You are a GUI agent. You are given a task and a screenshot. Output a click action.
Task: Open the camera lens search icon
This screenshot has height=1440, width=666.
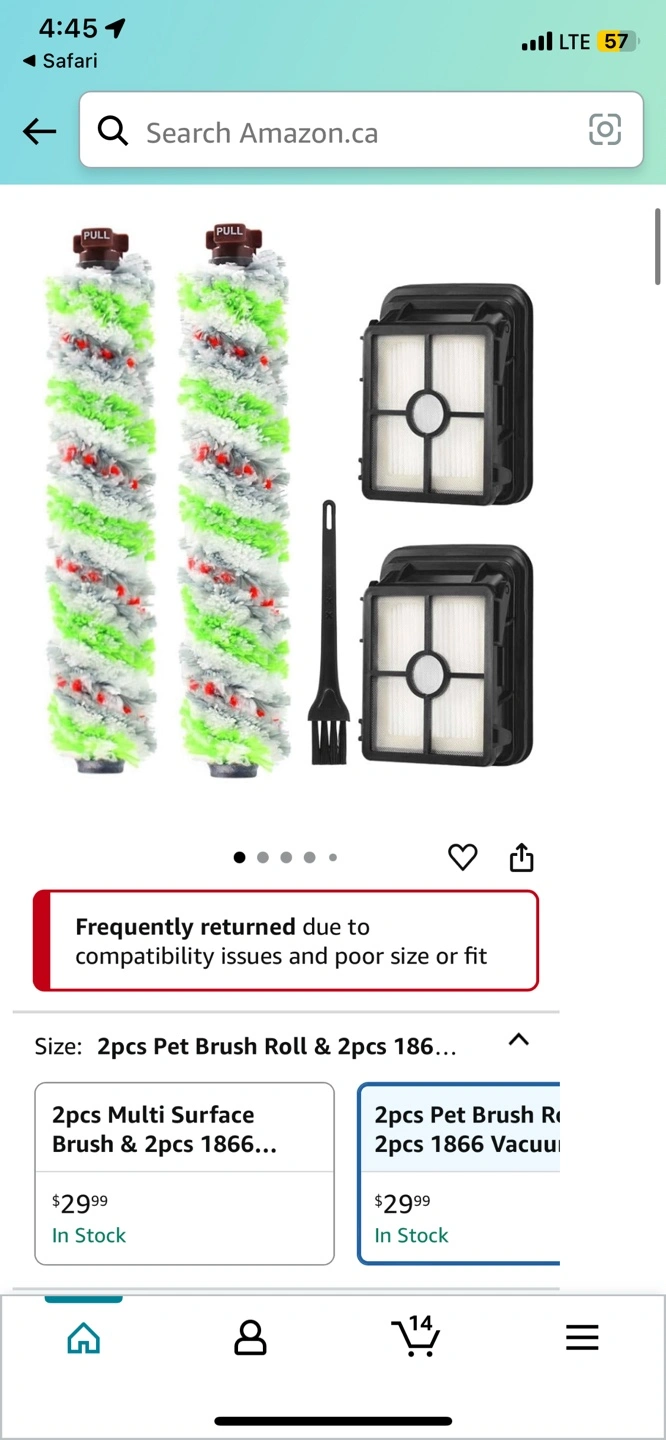pyautogui.click(x=605, y=130)
